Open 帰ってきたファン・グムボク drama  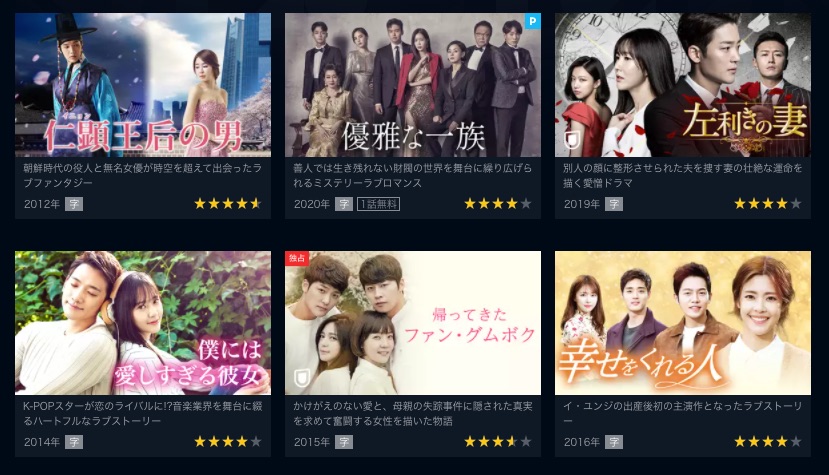pos(412,322)
